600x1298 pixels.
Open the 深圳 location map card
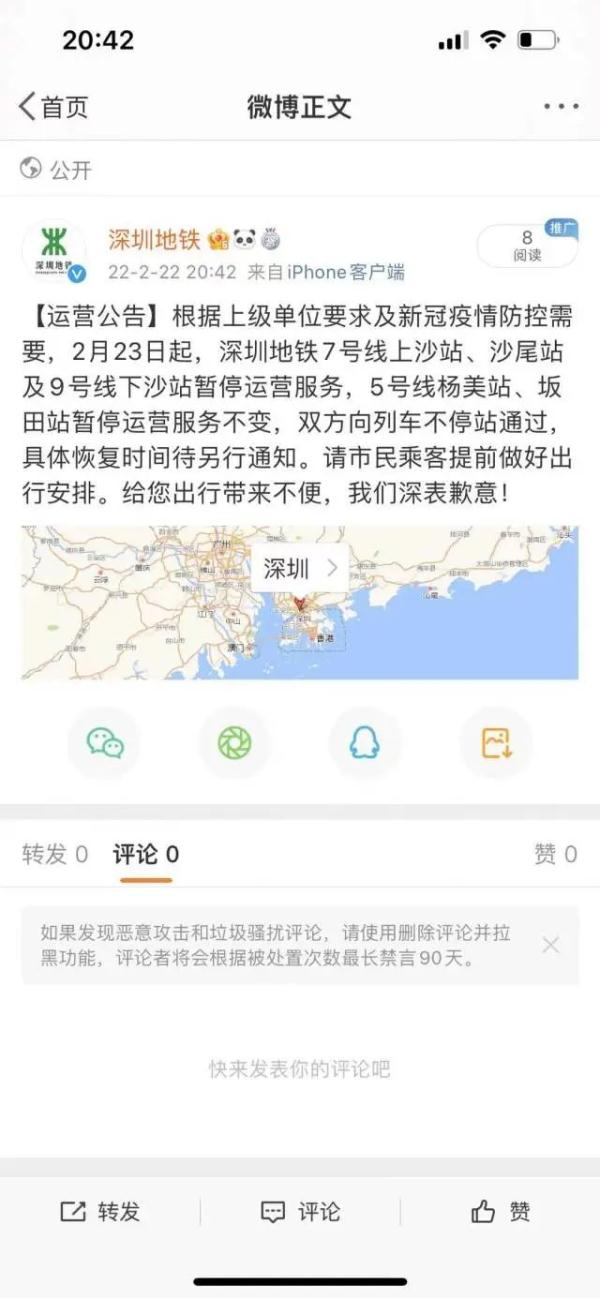(x=300, y=603)
